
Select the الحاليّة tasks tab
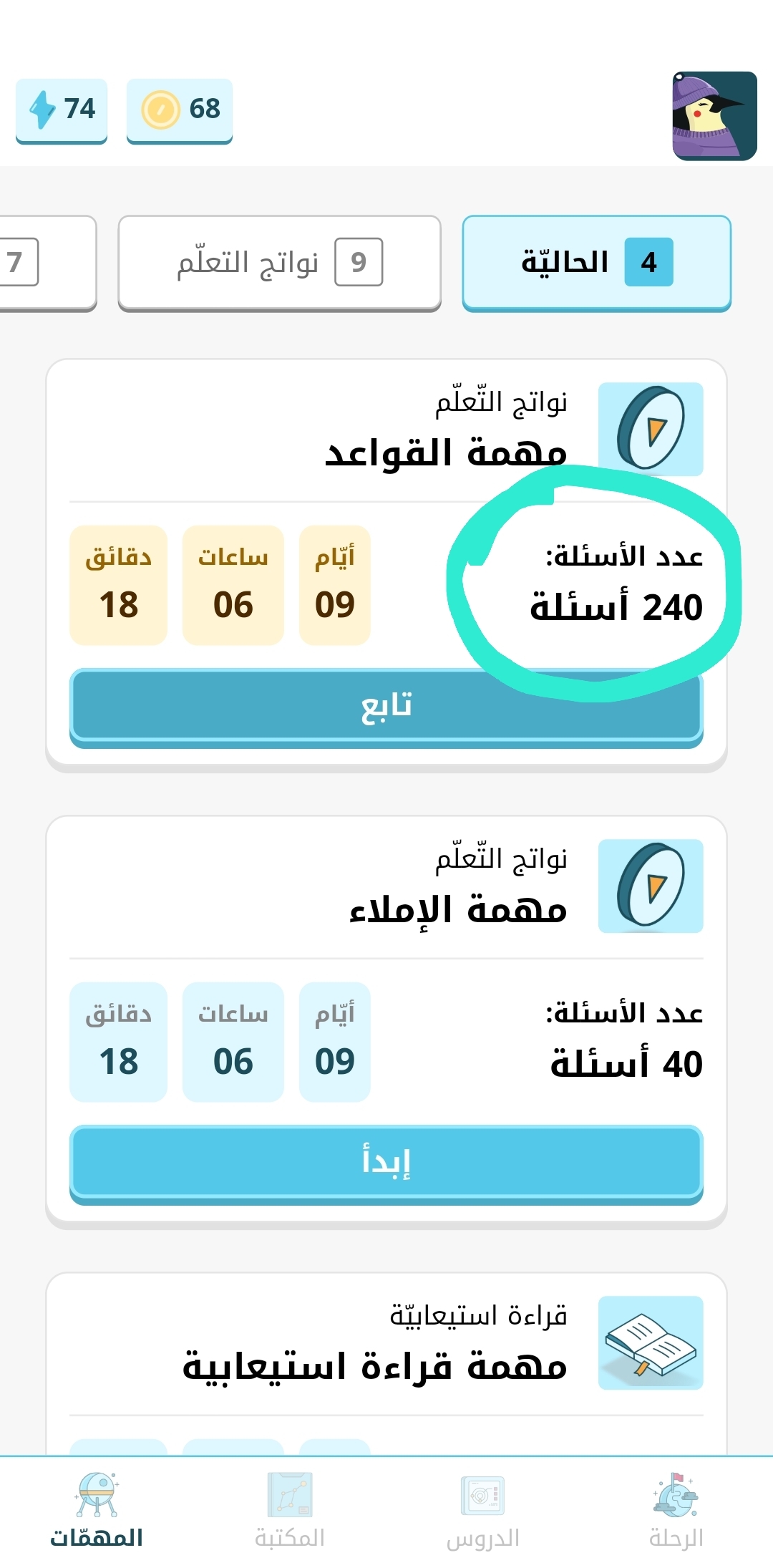(x=596, y=262)
